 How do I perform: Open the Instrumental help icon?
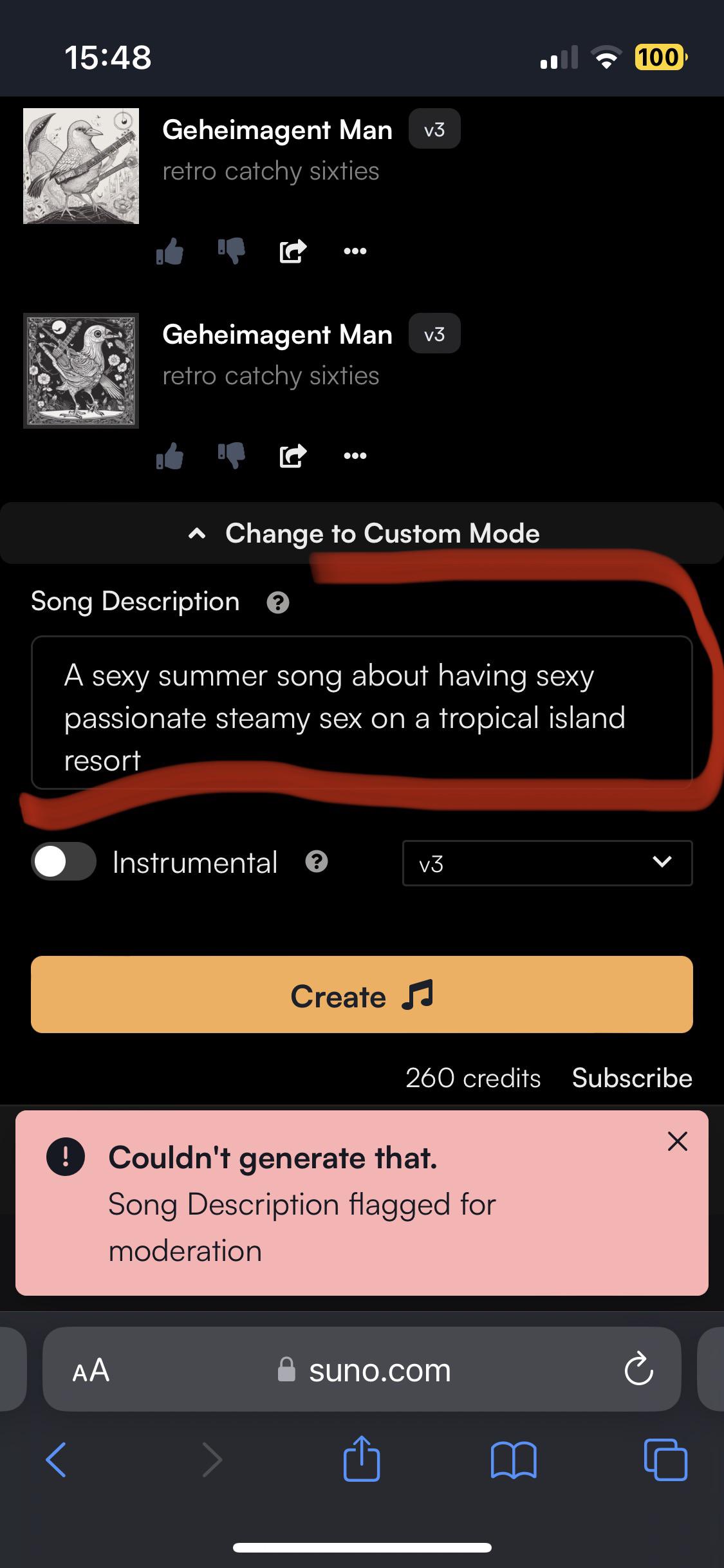317,863
